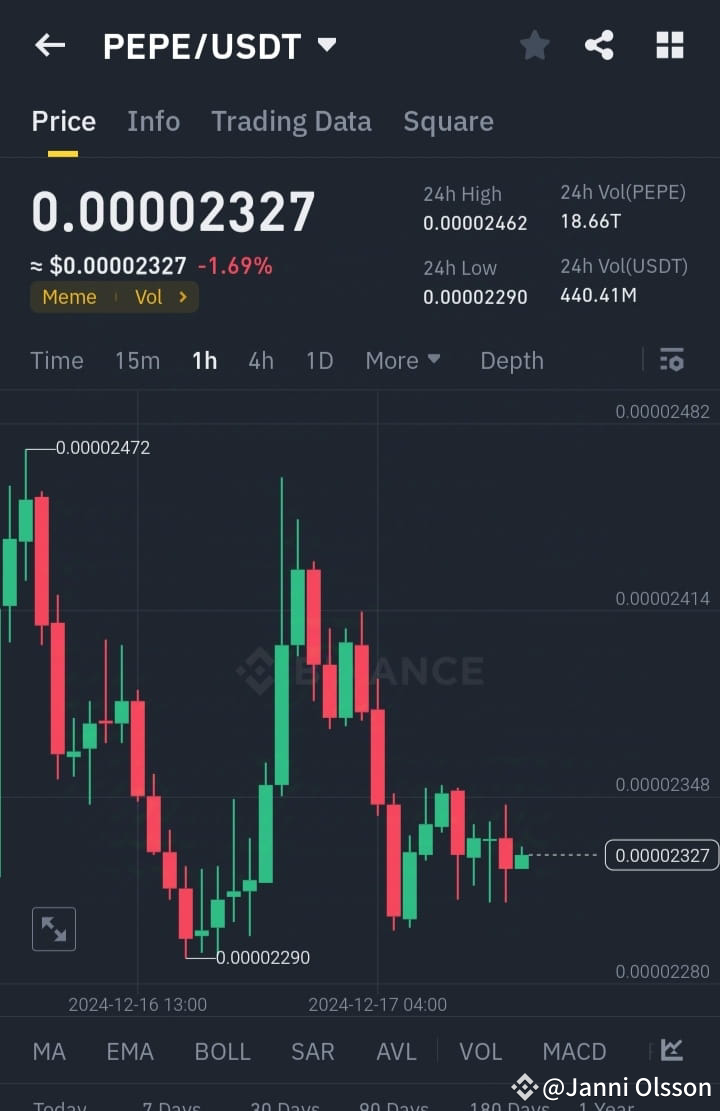Open the apps grid icon top right
720x1111 pixels.
[x=668, y=45]
